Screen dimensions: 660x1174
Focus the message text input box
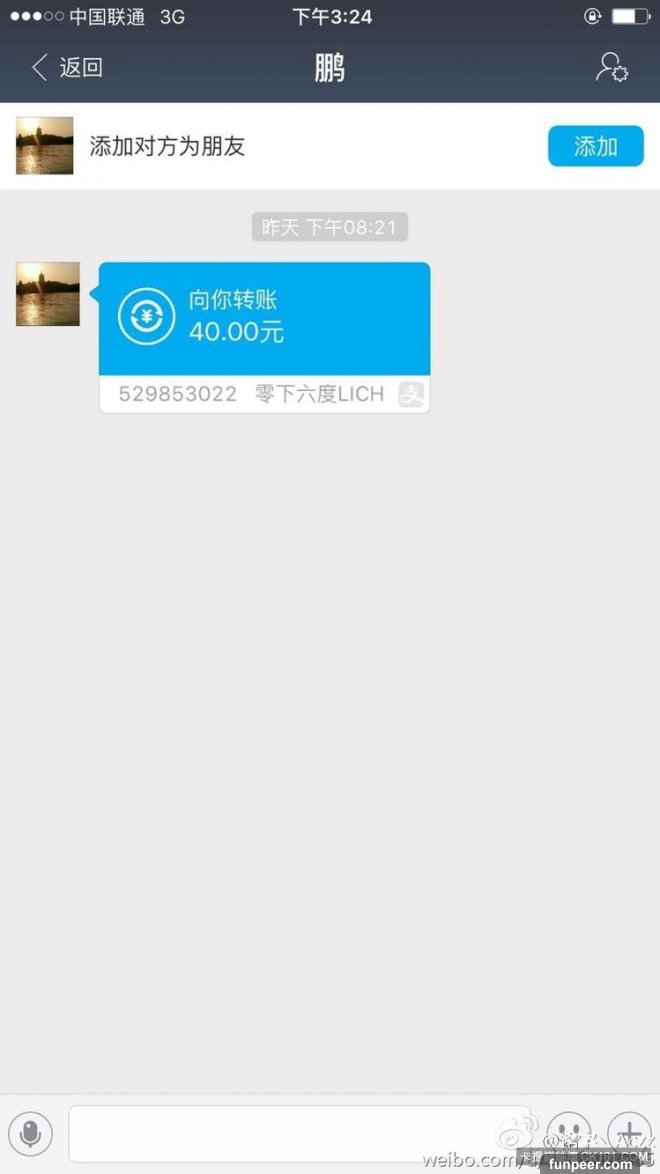(300, 1134)
